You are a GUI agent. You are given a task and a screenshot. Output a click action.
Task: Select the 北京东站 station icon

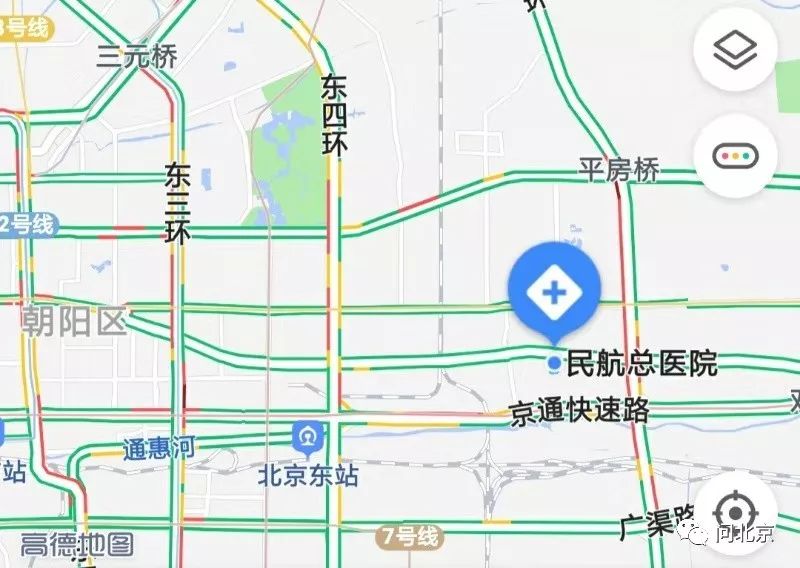[306, 438]
